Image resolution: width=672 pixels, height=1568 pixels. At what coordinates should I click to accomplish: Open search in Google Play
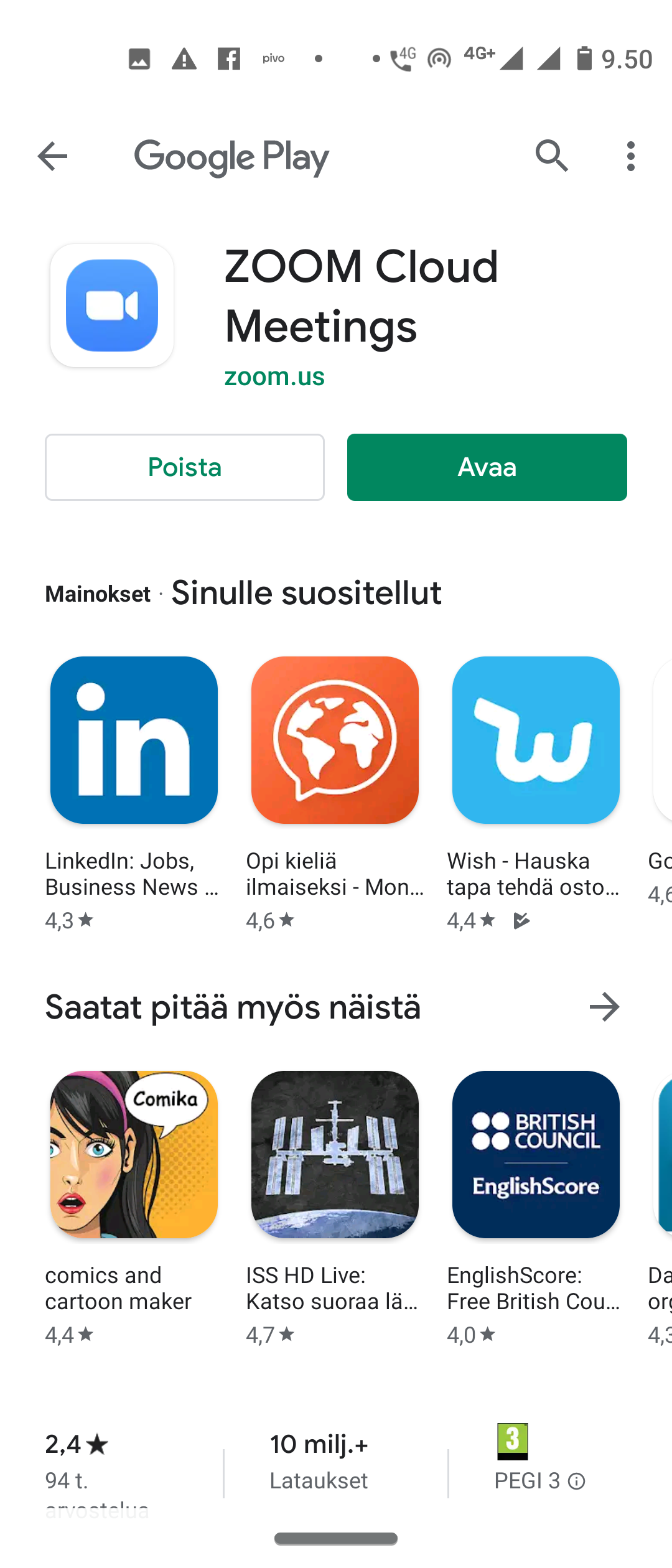551,156
